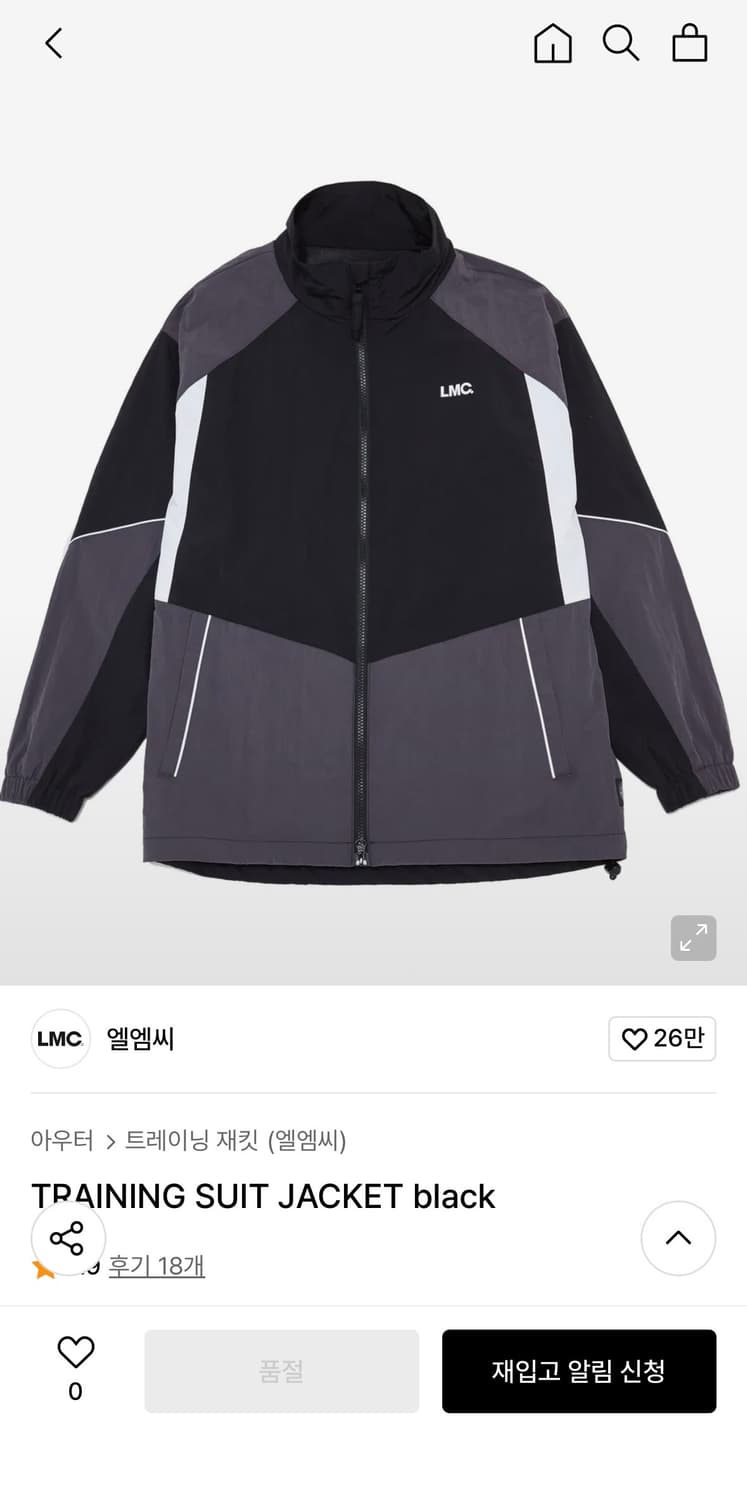Expand the product image fullscreen
Screen dimensions: 747x1500
click(693, 938)
